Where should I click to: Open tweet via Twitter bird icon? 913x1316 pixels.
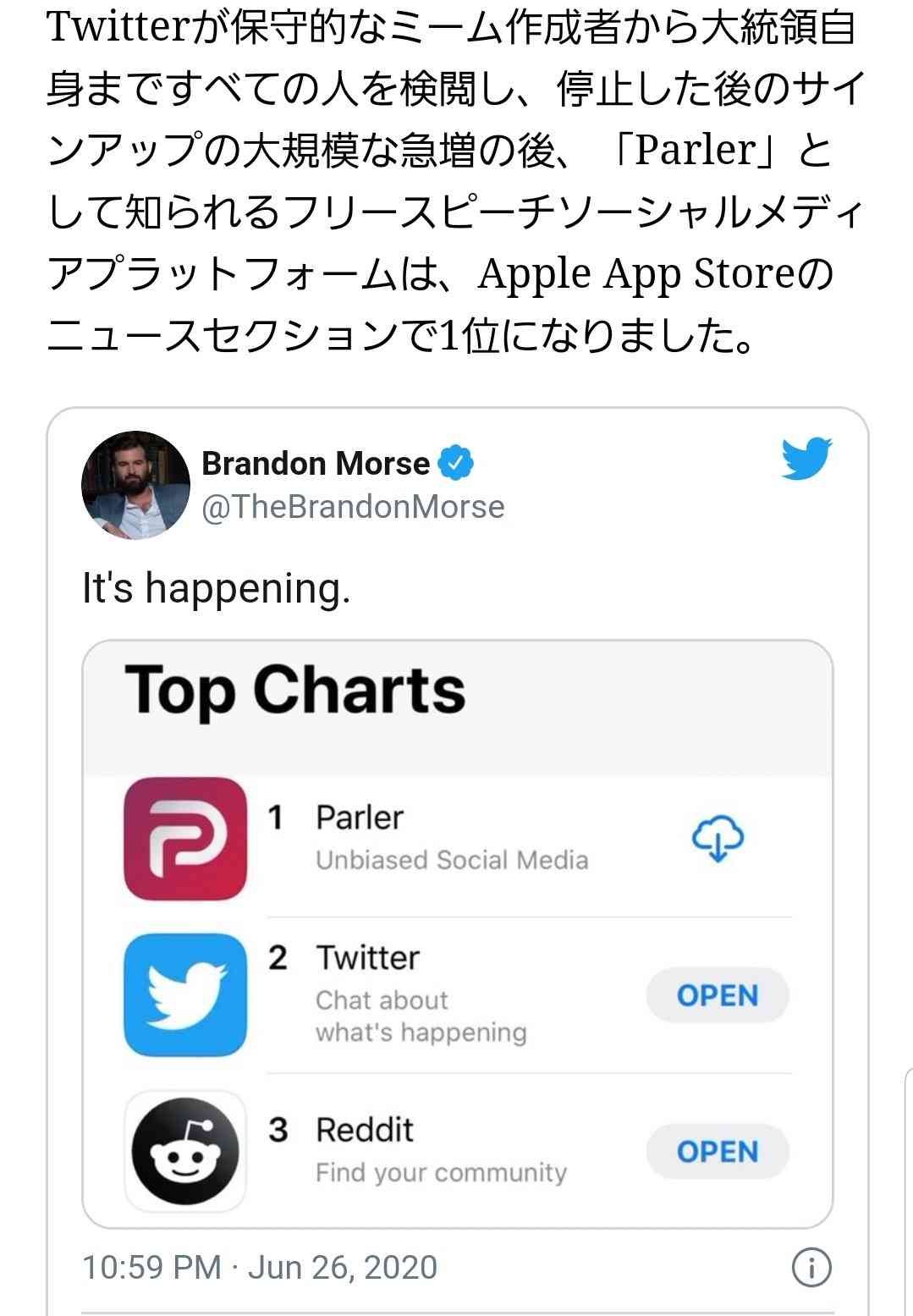tap(806, 459)
